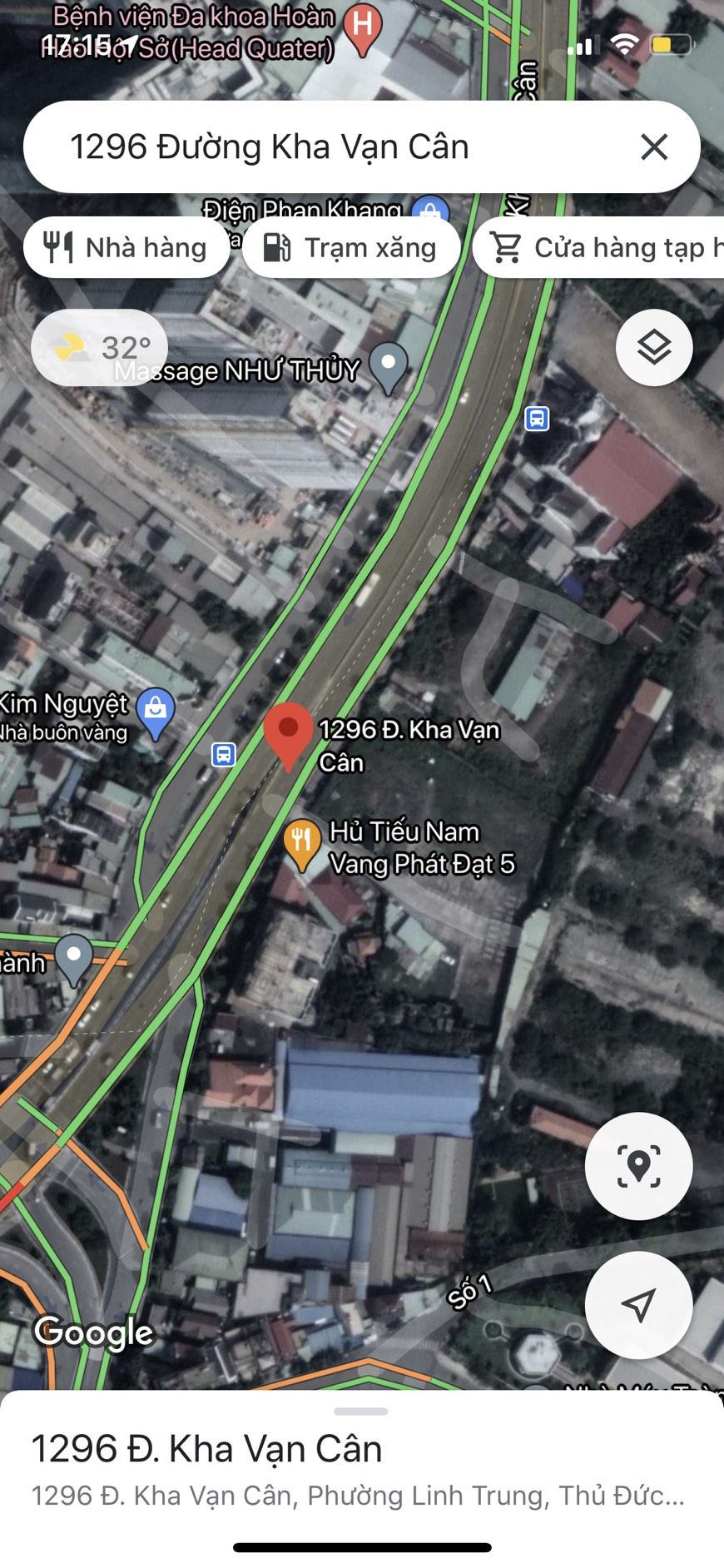
Task: Tap the Kim Nguyệt shop marker
Action: click(156, 713)
